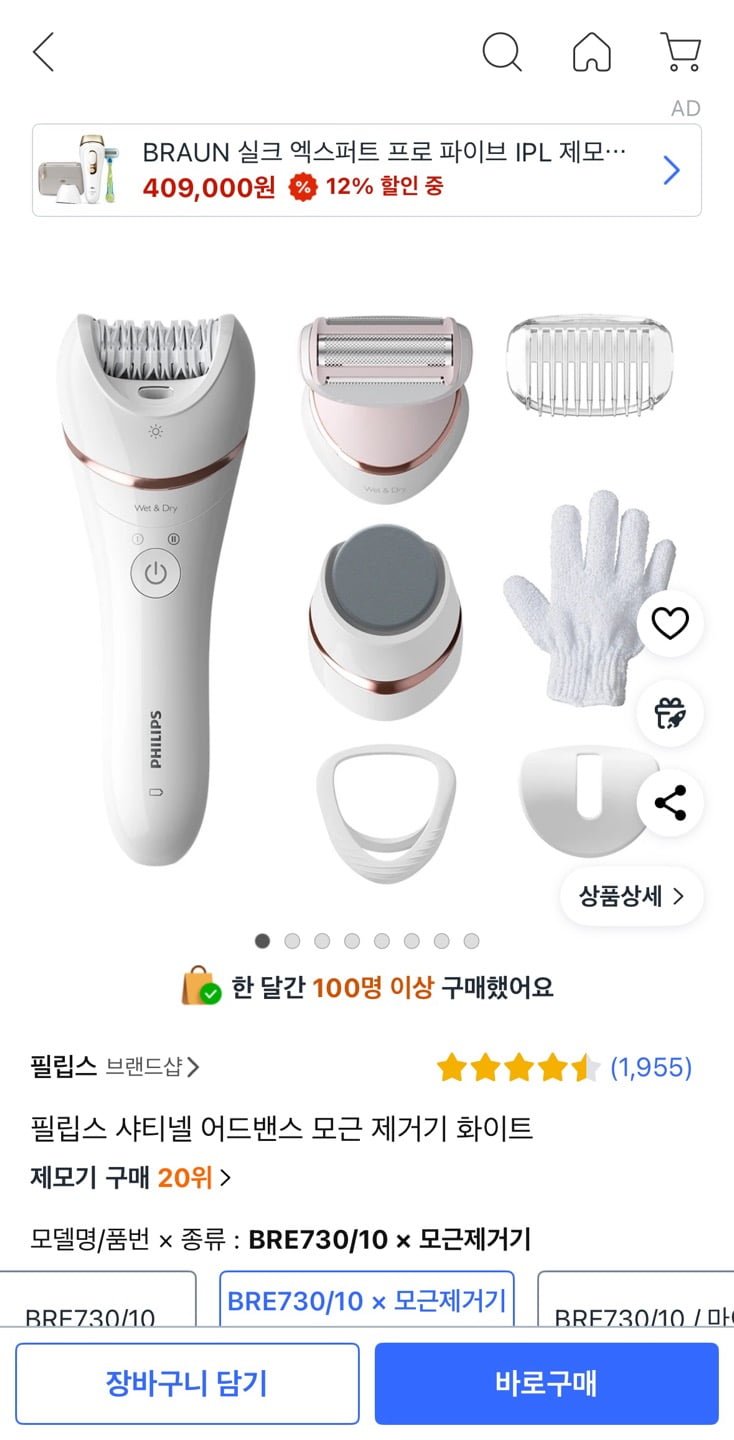Share this product
The height and width of the screenshot is (1440, 734).
click(x=670, y=802)
